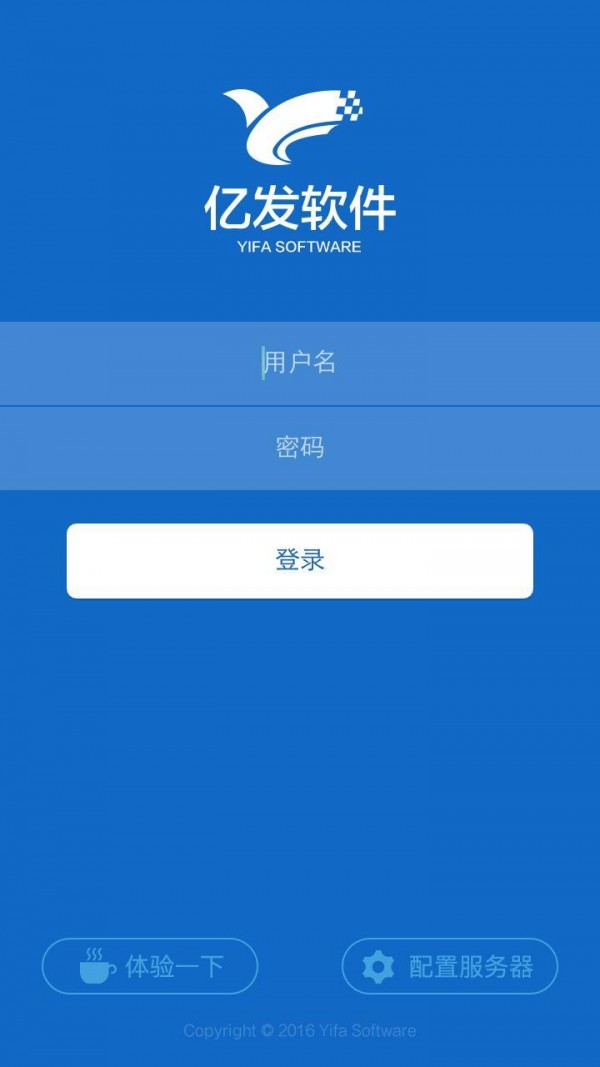Try the demo via 体验一下

(150, 966)
